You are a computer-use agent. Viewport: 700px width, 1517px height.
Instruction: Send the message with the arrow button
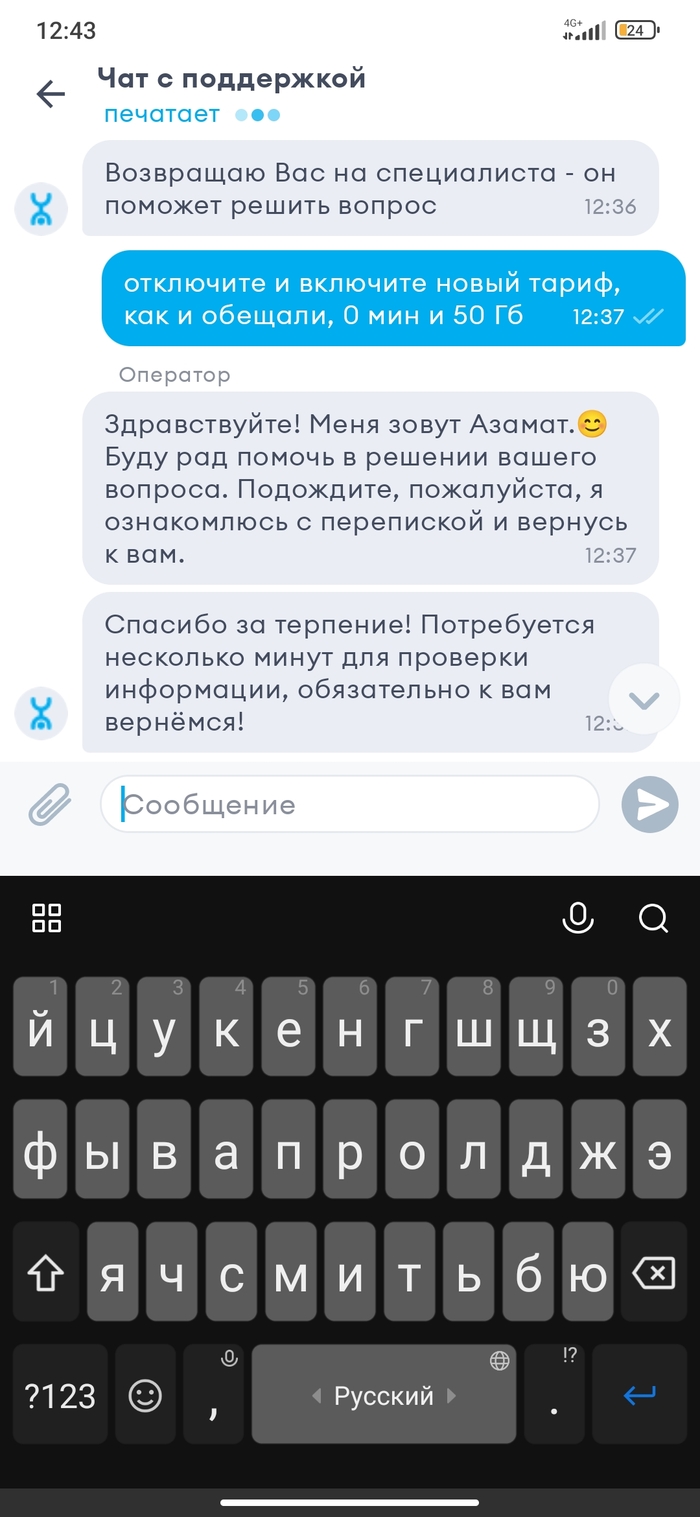tap(650, 805)
